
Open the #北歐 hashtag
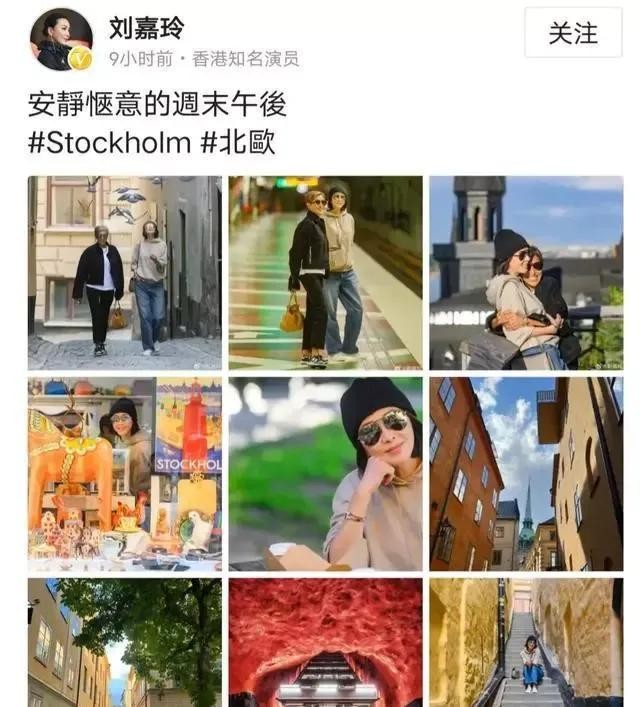(237, 142)
